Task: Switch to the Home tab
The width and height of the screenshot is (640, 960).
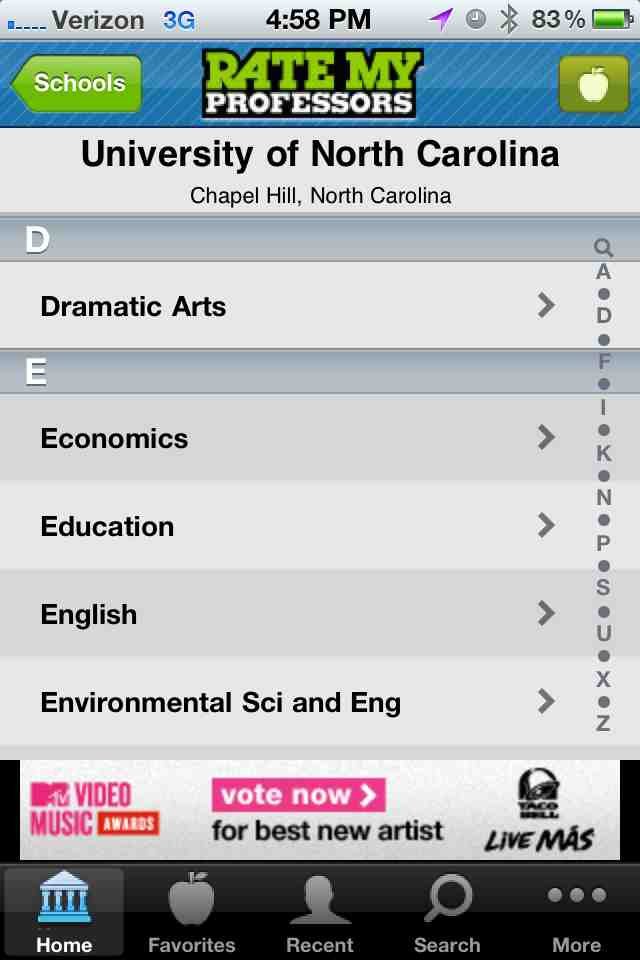Action: coord(64,912)
